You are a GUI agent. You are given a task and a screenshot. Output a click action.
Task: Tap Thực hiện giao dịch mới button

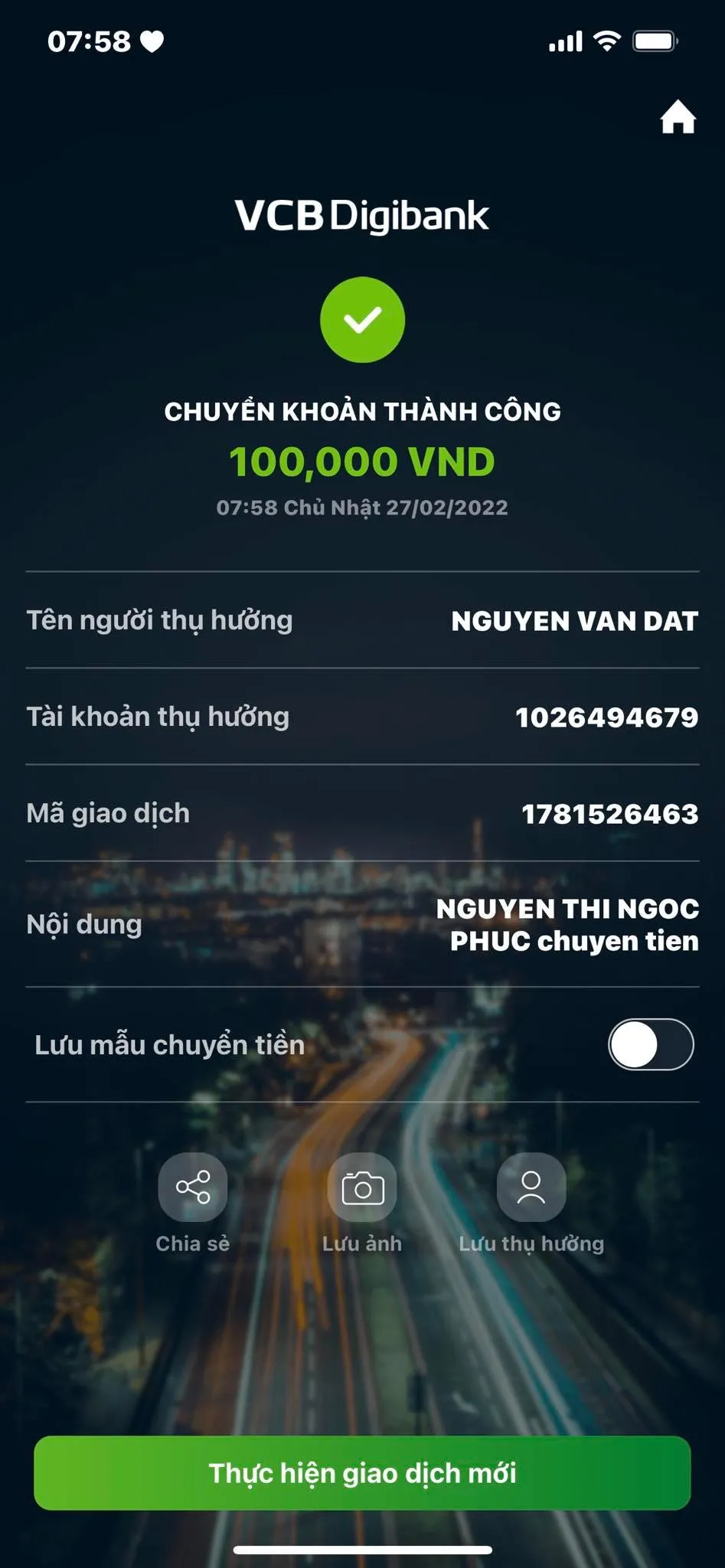coord(362,1473)
